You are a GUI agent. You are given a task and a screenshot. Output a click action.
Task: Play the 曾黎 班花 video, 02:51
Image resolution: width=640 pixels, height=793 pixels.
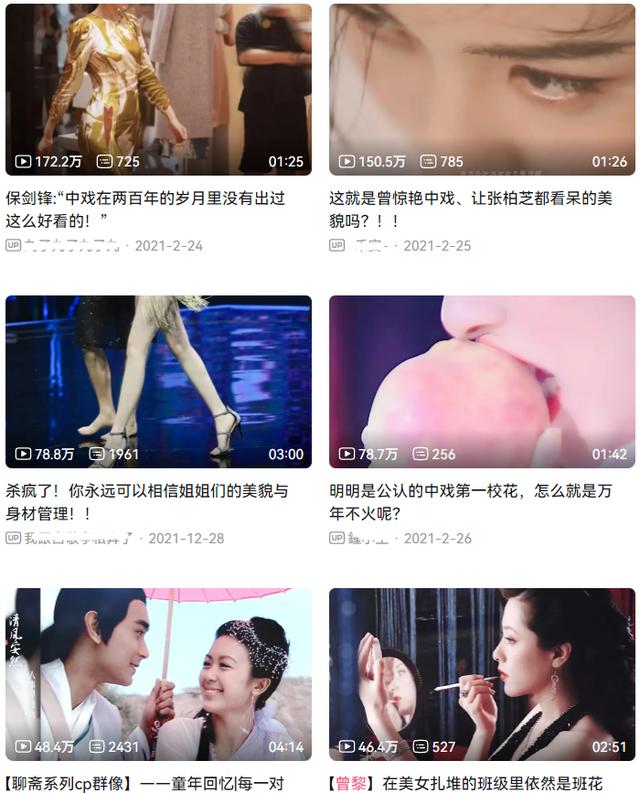tap(482, 672)
